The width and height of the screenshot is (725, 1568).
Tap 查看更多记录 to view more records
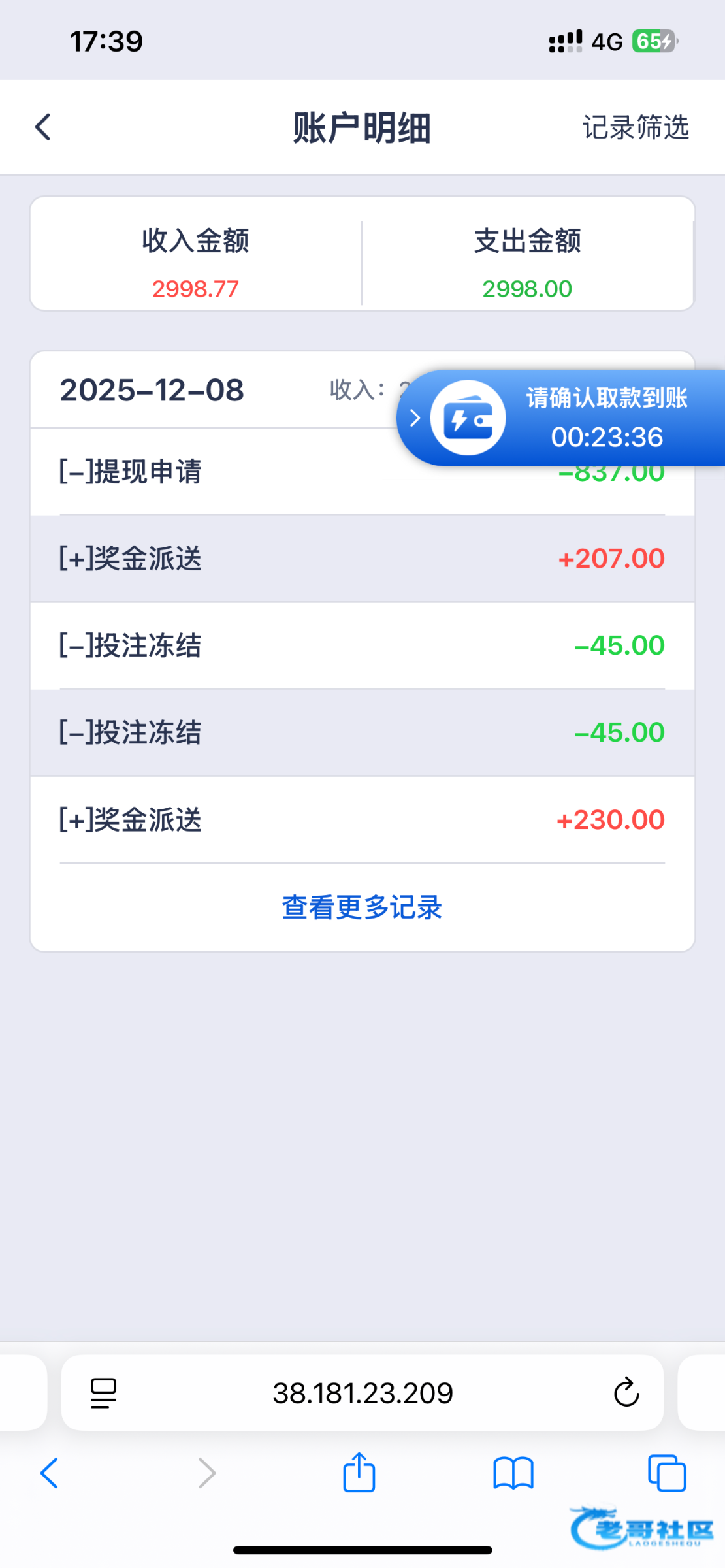click(362, 907)
